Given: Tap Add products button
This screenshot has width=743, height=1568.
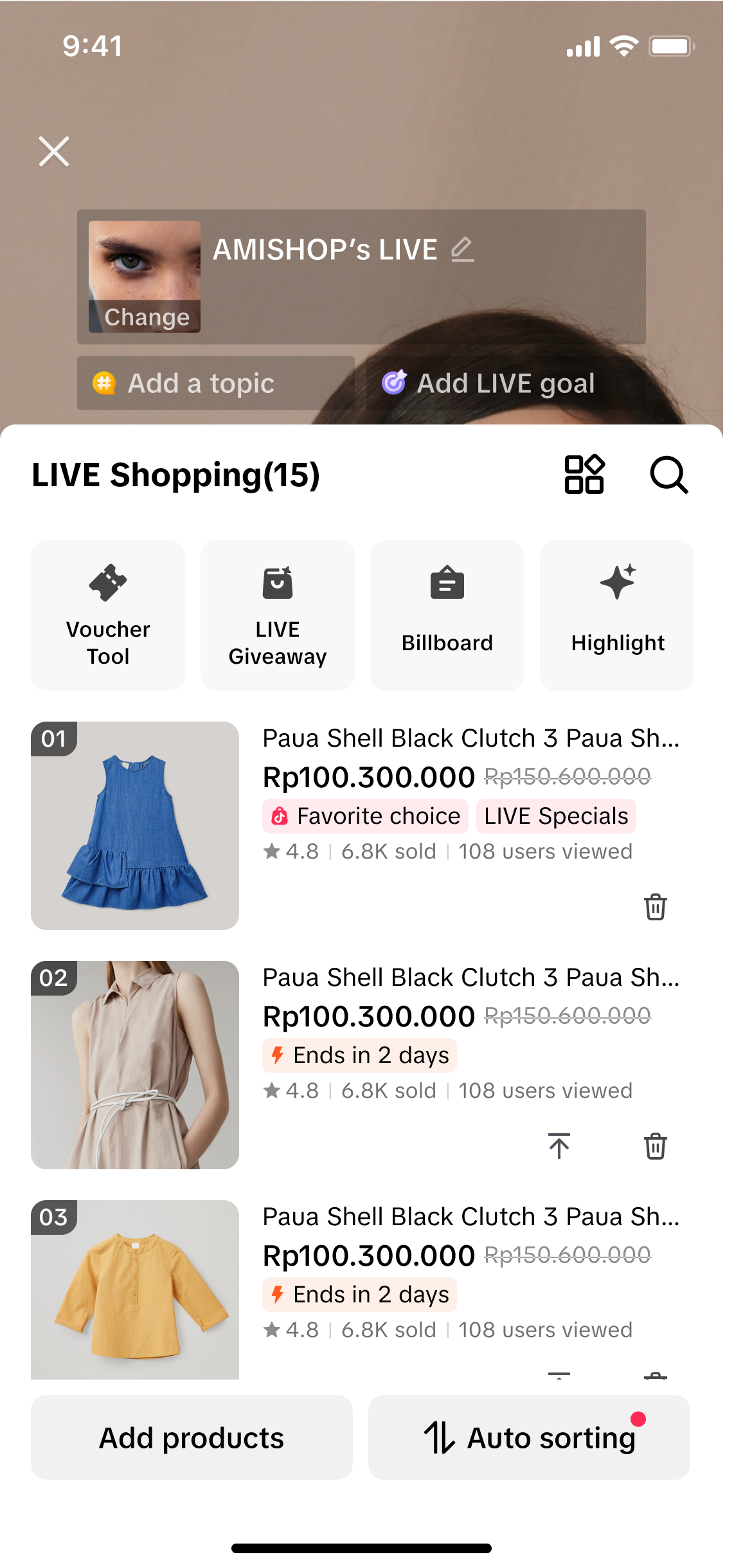Looking at the screenshot, I should [192, 1437].
